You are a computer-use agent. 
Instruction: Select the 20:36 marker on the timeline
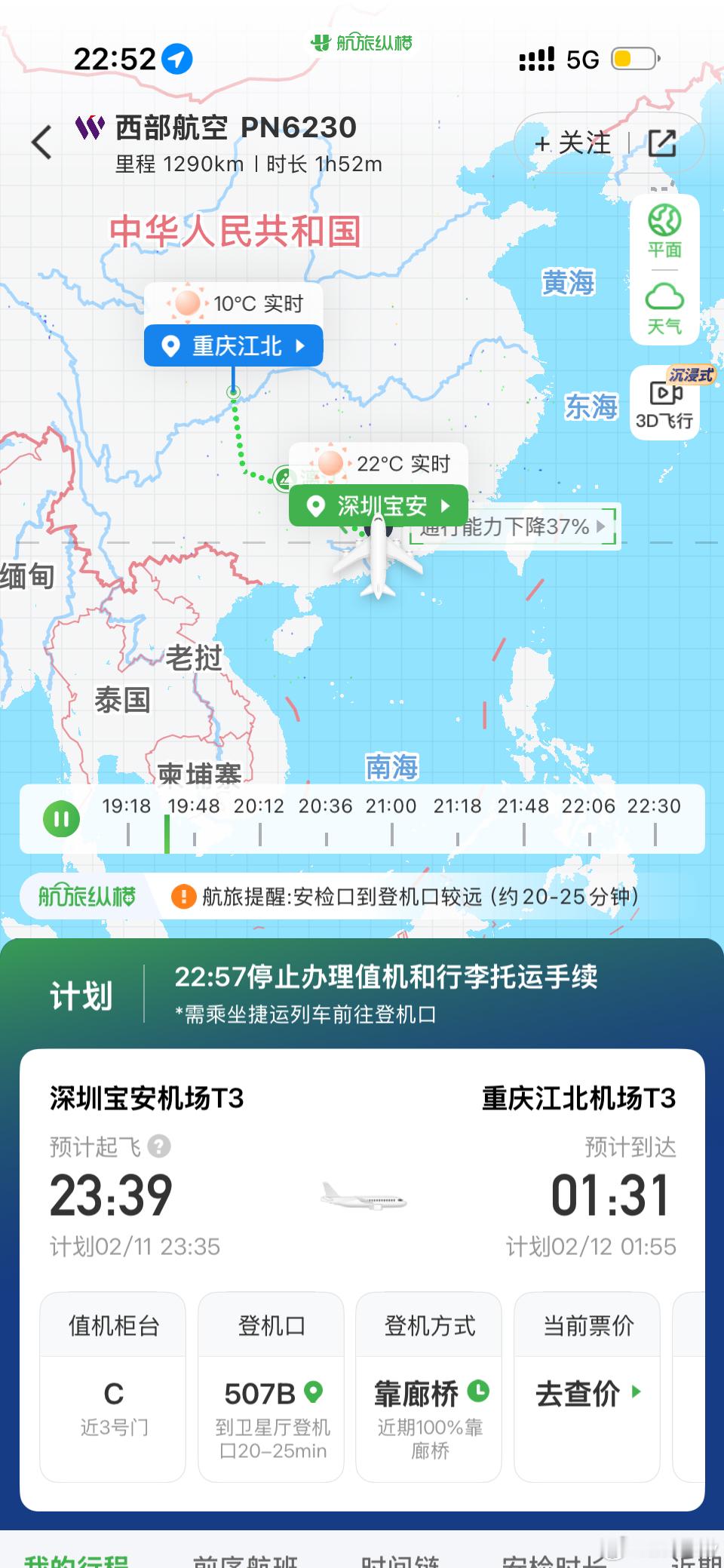click(327, 805)
